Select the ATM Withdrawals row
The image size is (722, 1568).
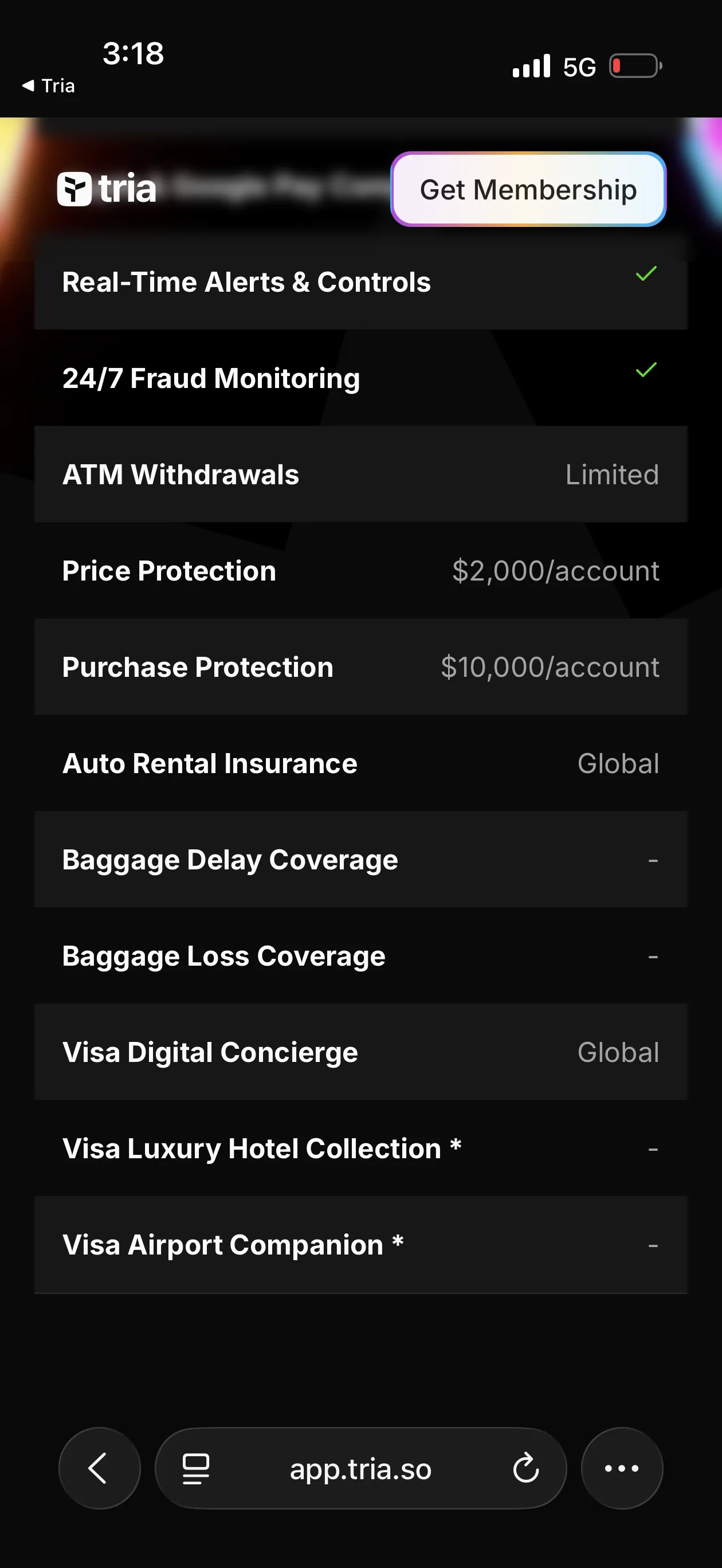[x=361, y=474]
